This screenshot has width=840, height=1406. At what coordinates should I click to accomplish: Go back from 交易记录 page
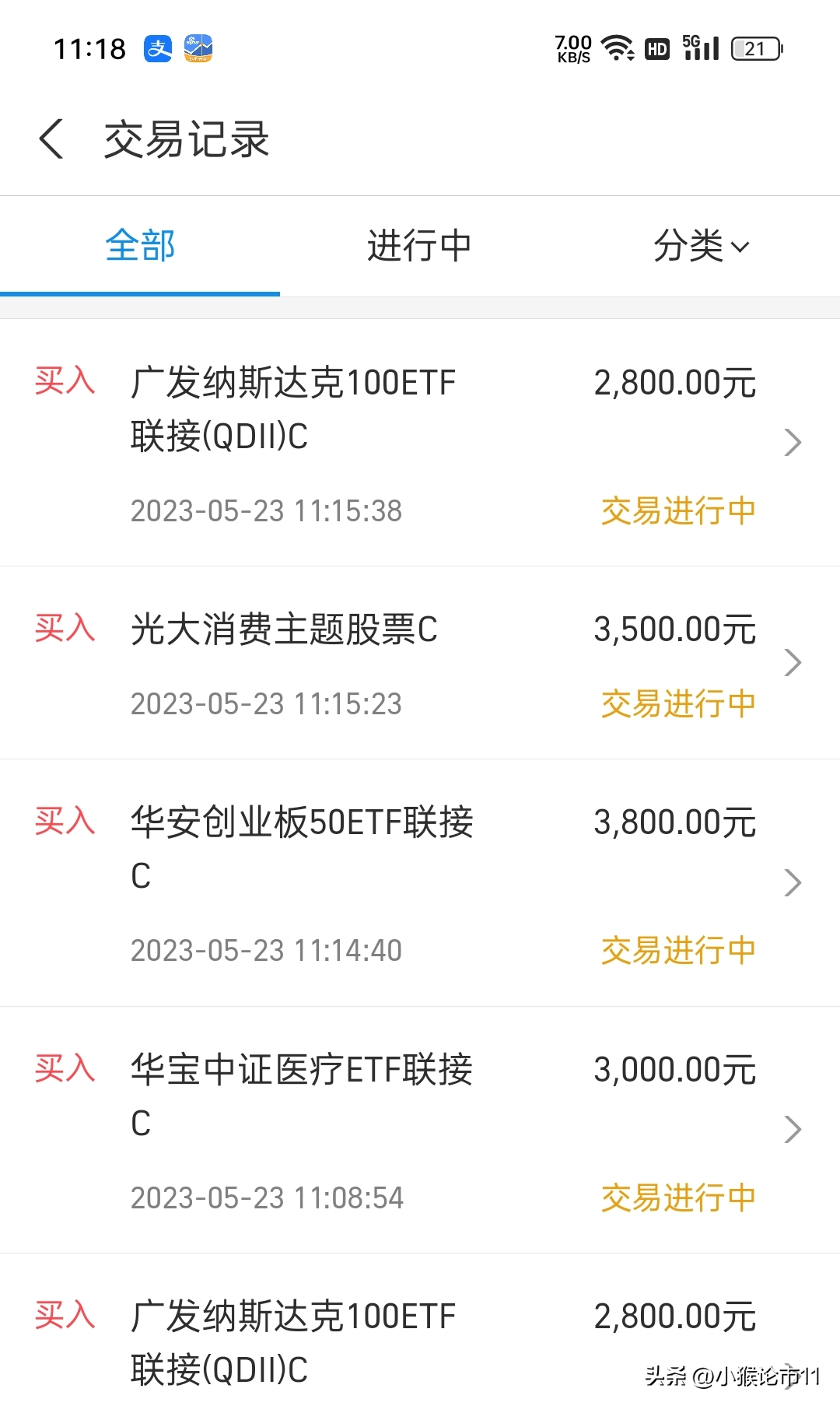click(51, 140)
